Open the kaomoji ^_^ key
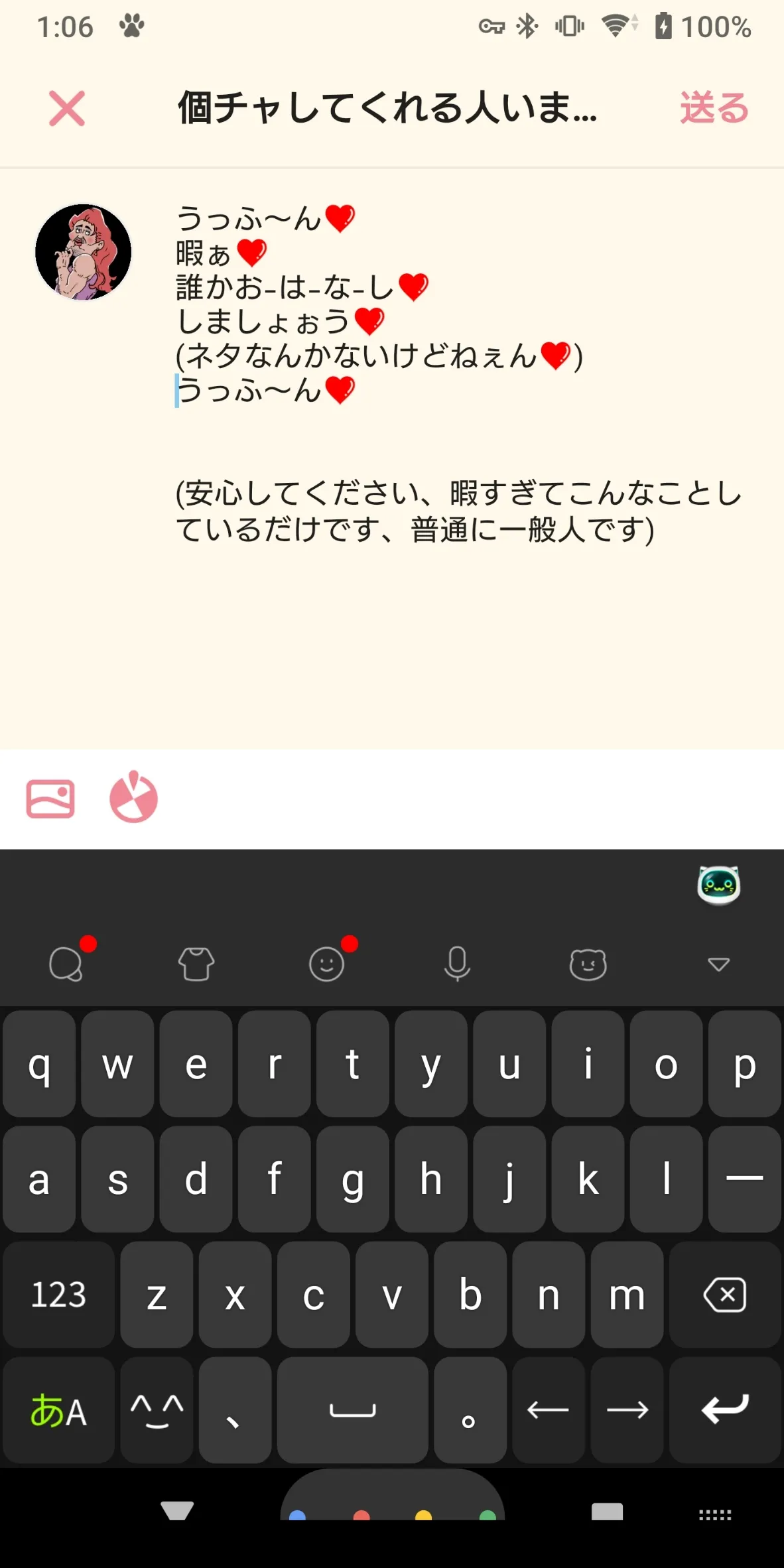This screenshot has width=784, height=1568. (157, 1410)
